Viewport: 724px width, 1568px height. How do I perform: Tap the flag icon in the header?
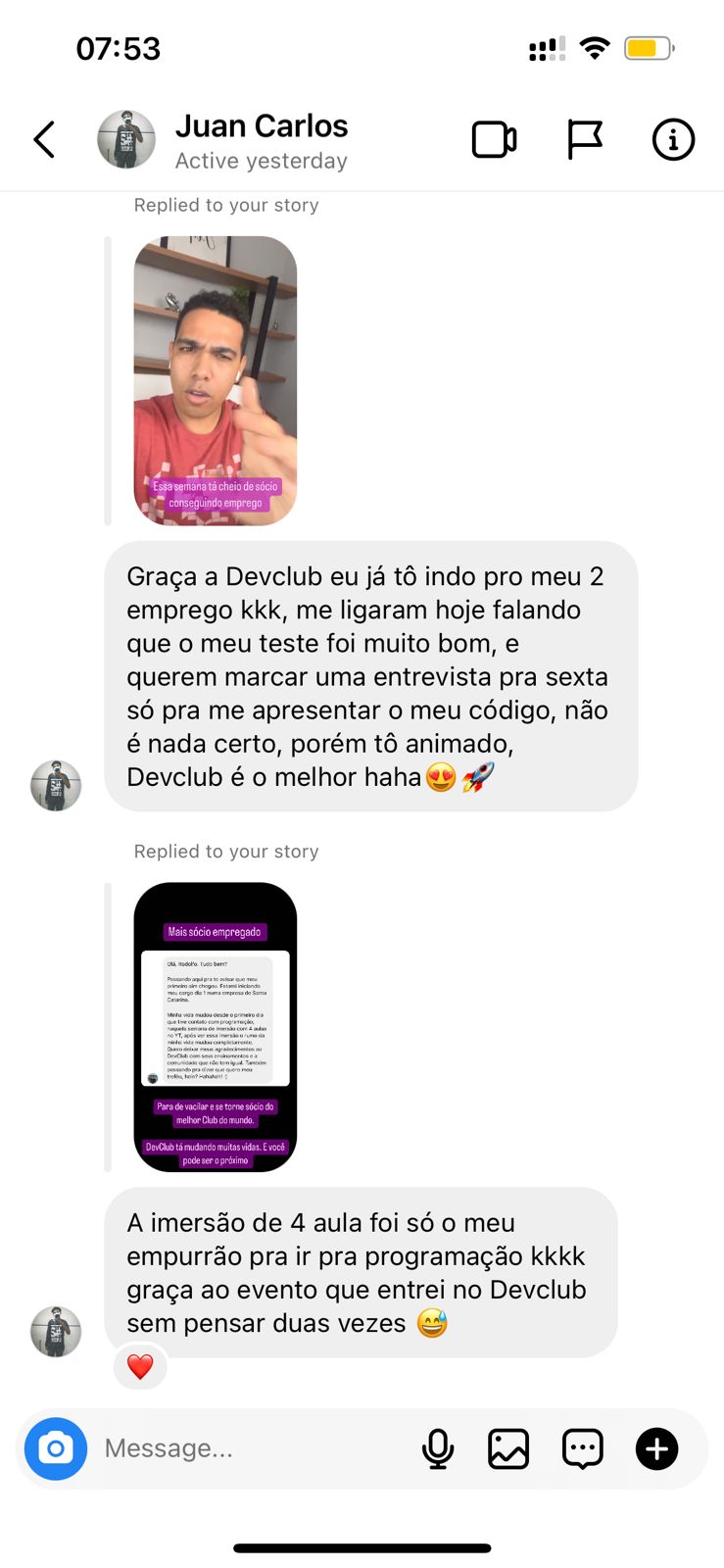tap(585, 140)
